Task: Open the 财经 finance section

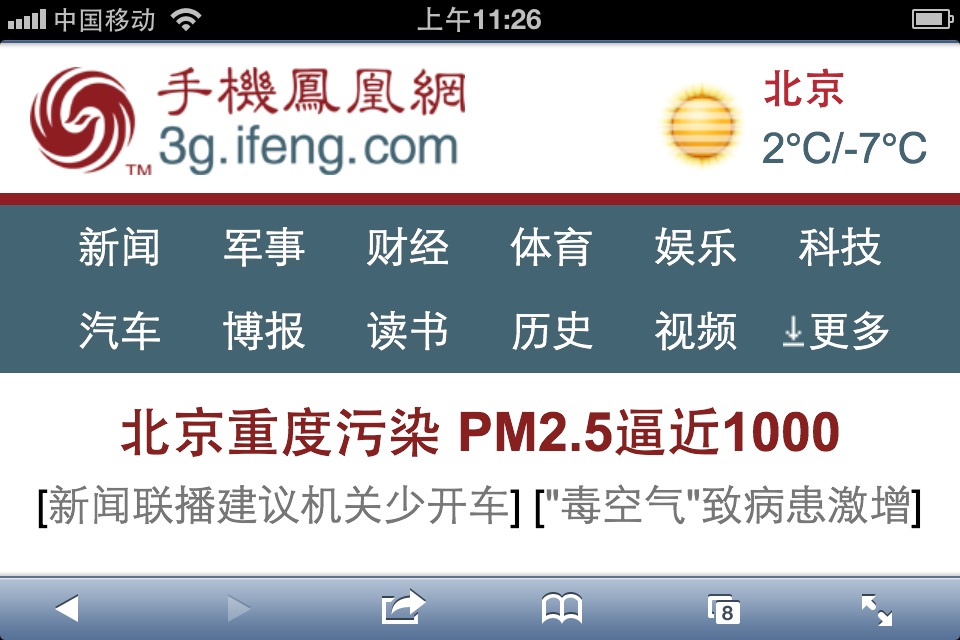Action: (x=408, y=248)
